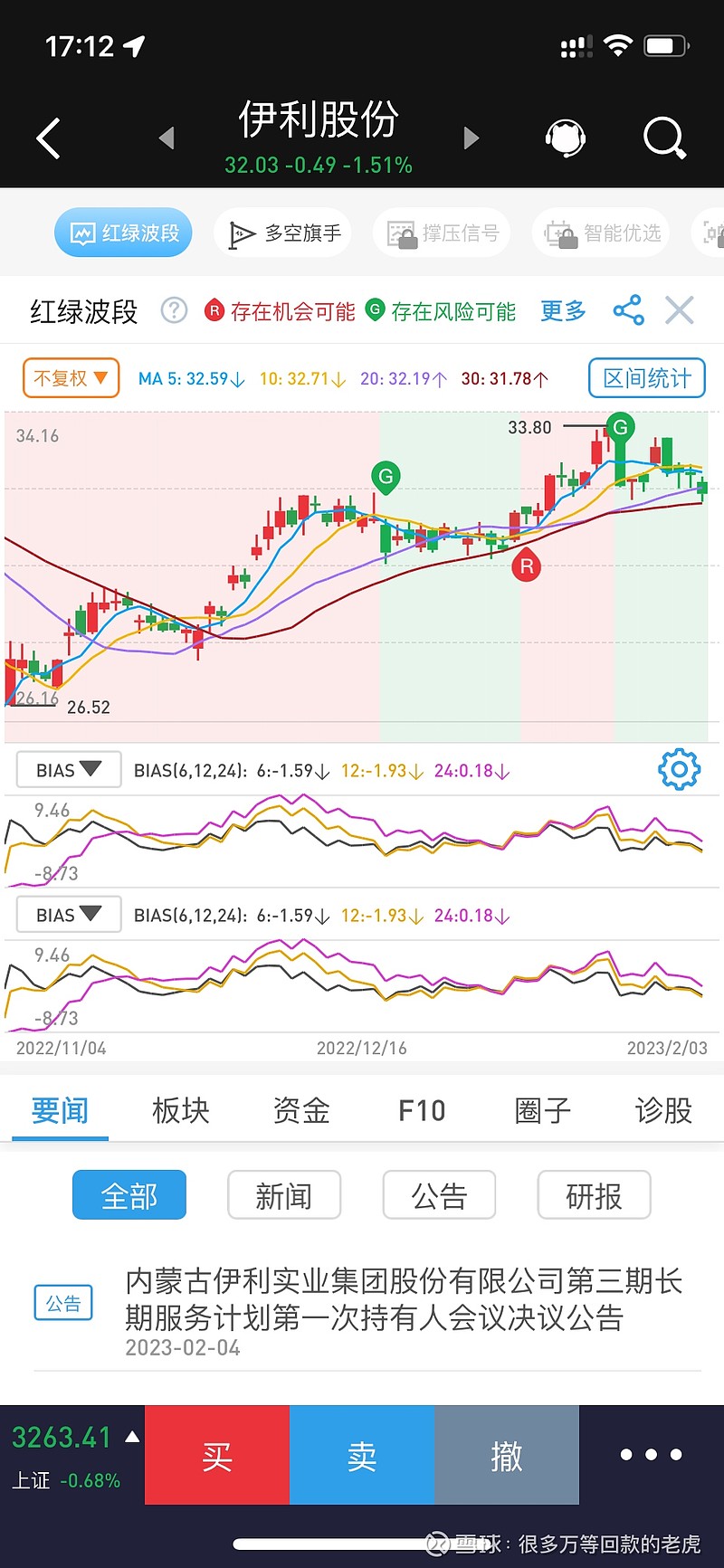Tap the blue 卖 sell button
The height and width of the screenshot is (1568, 724).
click(x=362, y=1455)
